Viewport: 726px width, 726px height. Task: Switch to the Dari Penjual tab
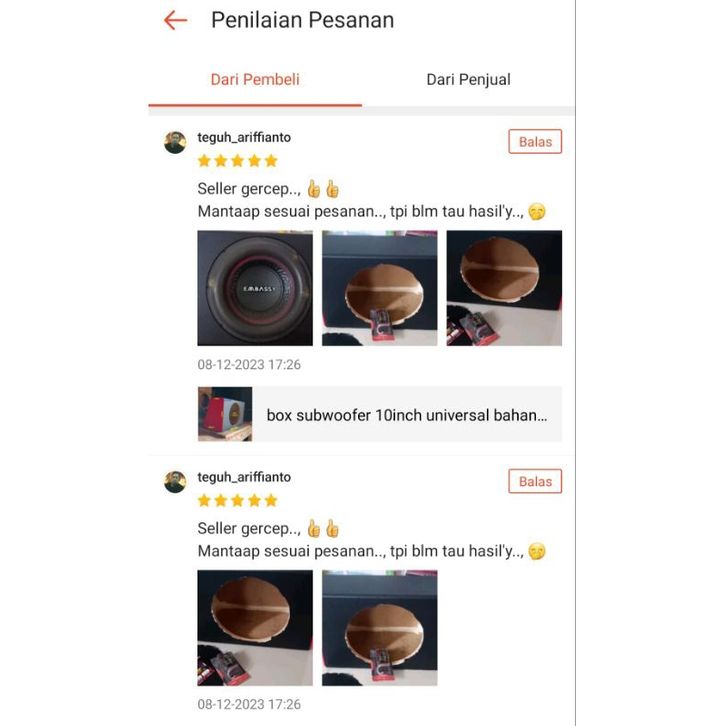pos(468,80)
